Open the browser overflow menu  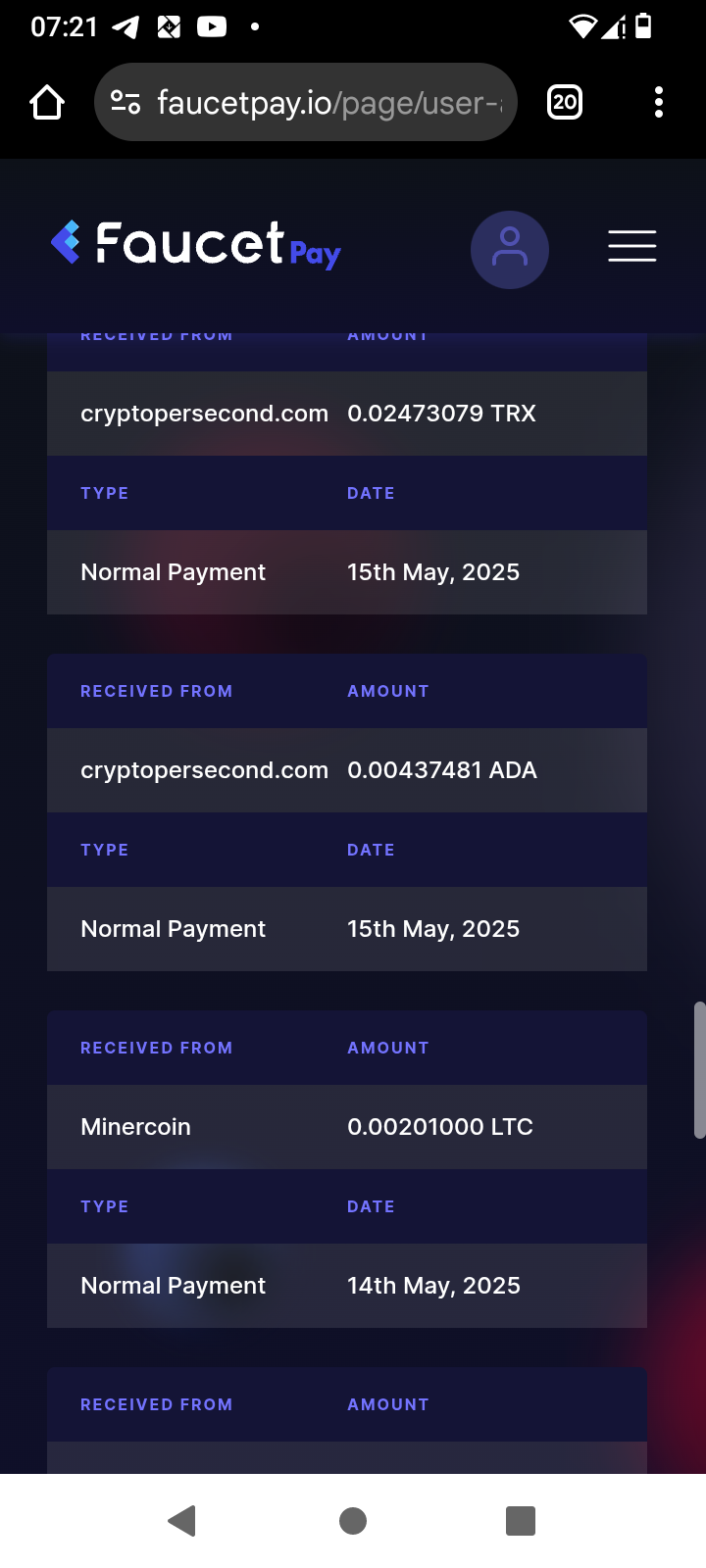pos(659,102)
